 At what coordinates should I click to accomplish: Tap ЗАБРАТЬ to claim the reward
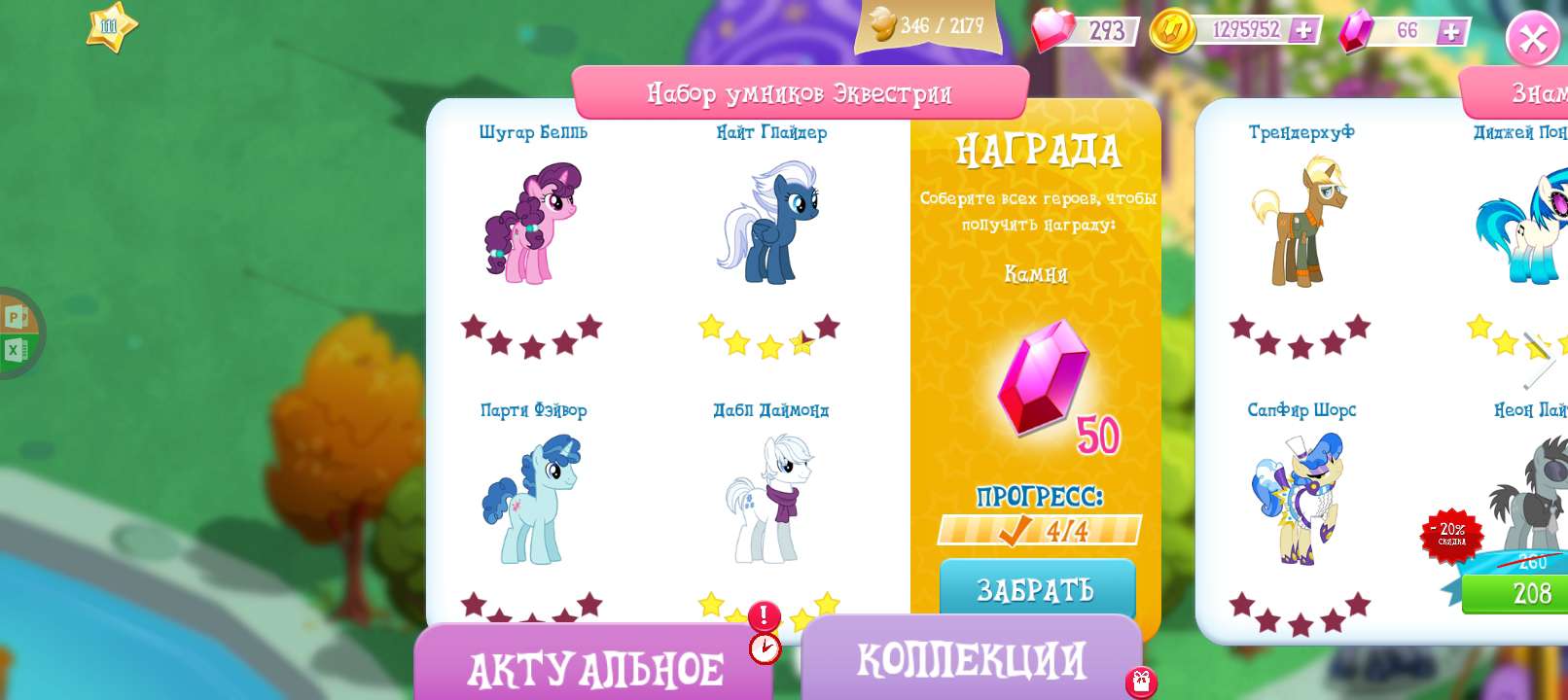point(1037,588)
